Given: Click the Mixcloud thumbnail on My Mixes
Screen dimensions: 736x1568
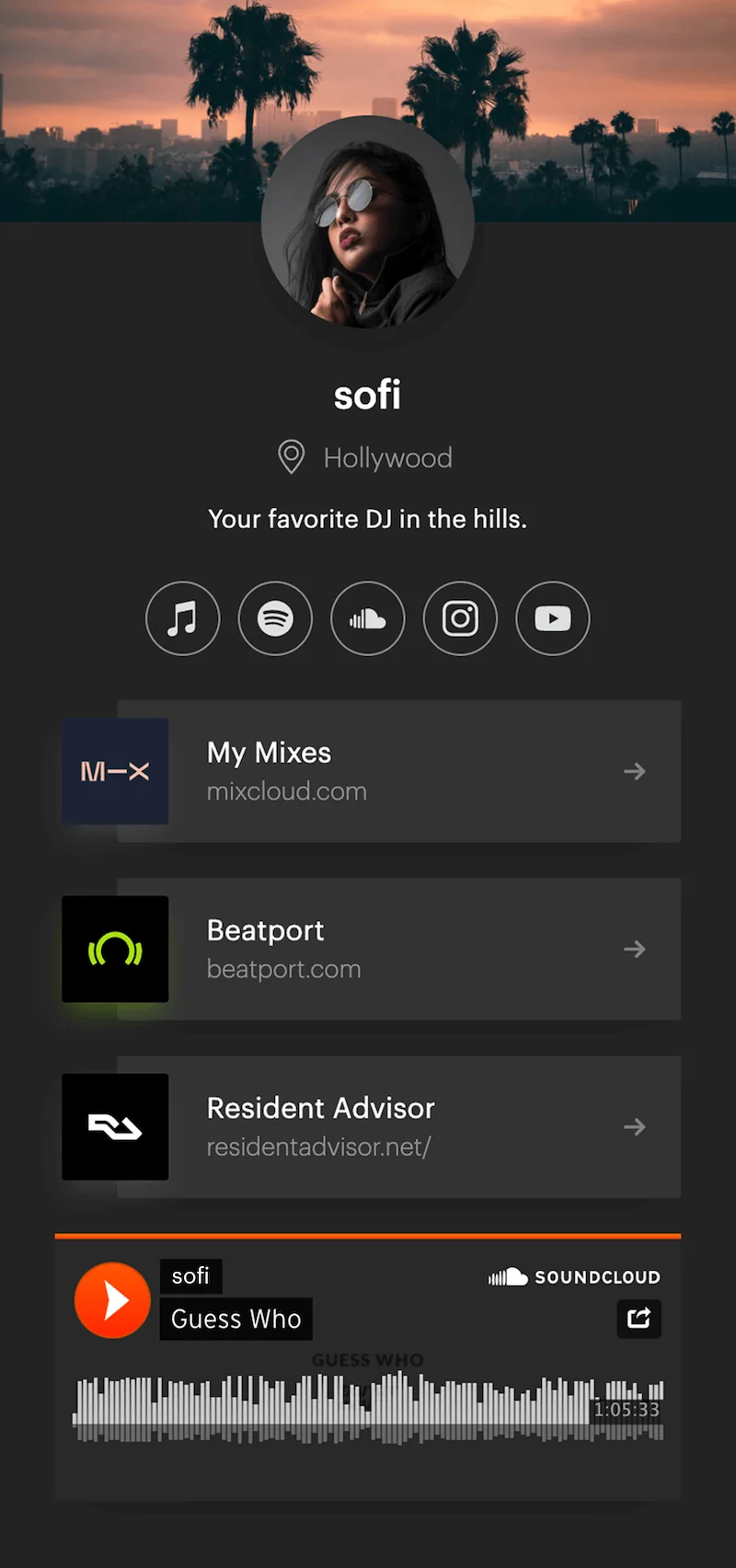Looking at the screenshot, I should [x=114, y=771].
